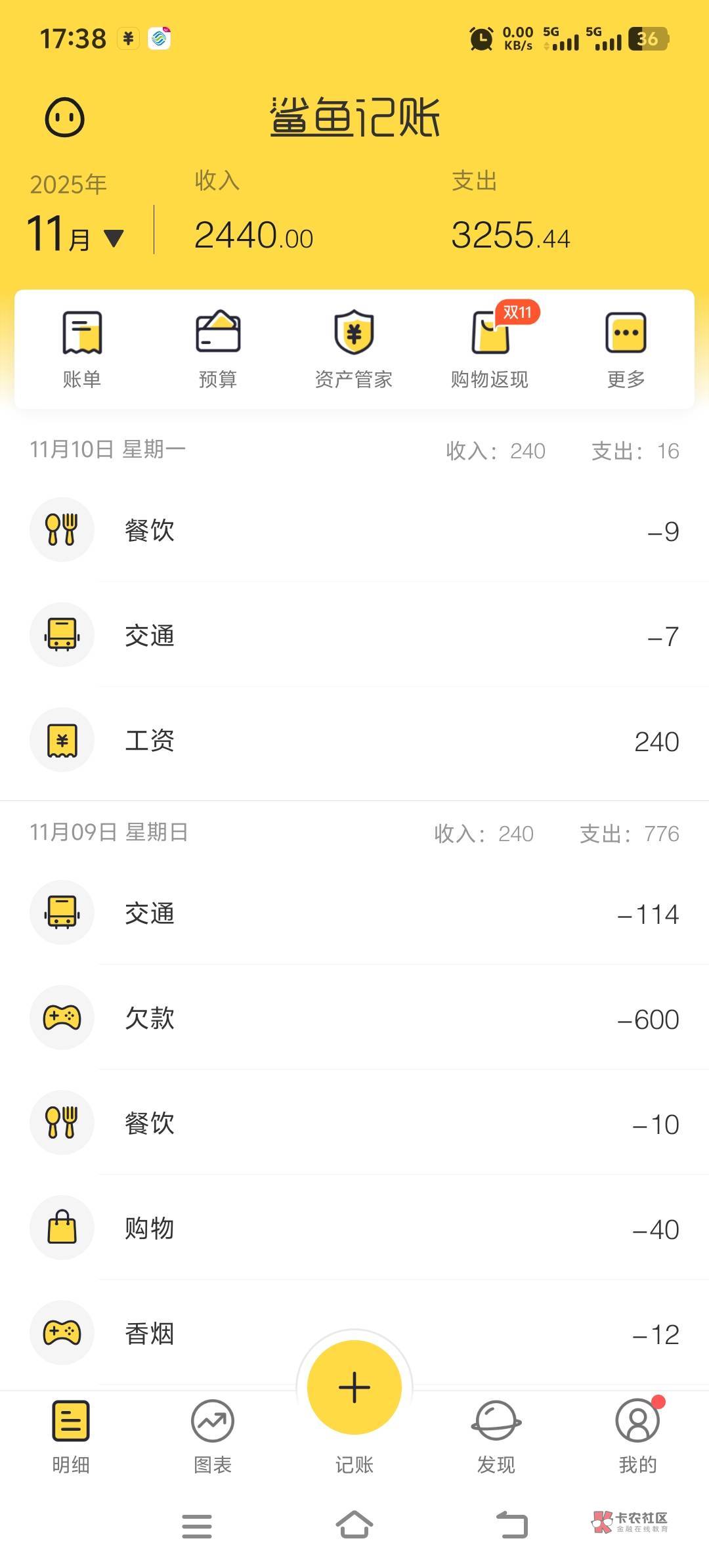The width and height of the screenshot is (709, 1568).
Task: Open the 更多 more options
Action: point(626,349)
